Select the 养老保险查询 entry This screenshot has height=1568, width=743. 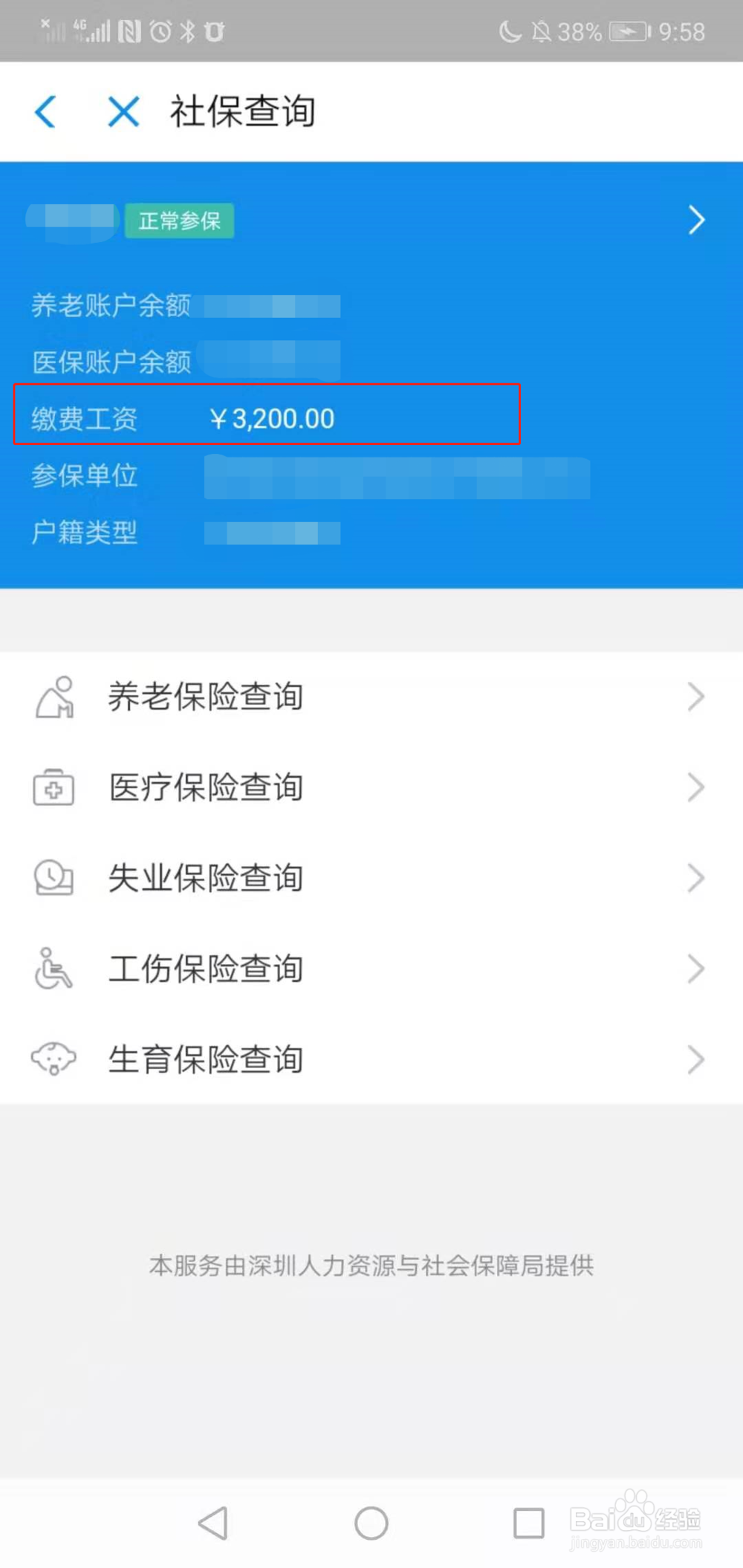[206, 697]
